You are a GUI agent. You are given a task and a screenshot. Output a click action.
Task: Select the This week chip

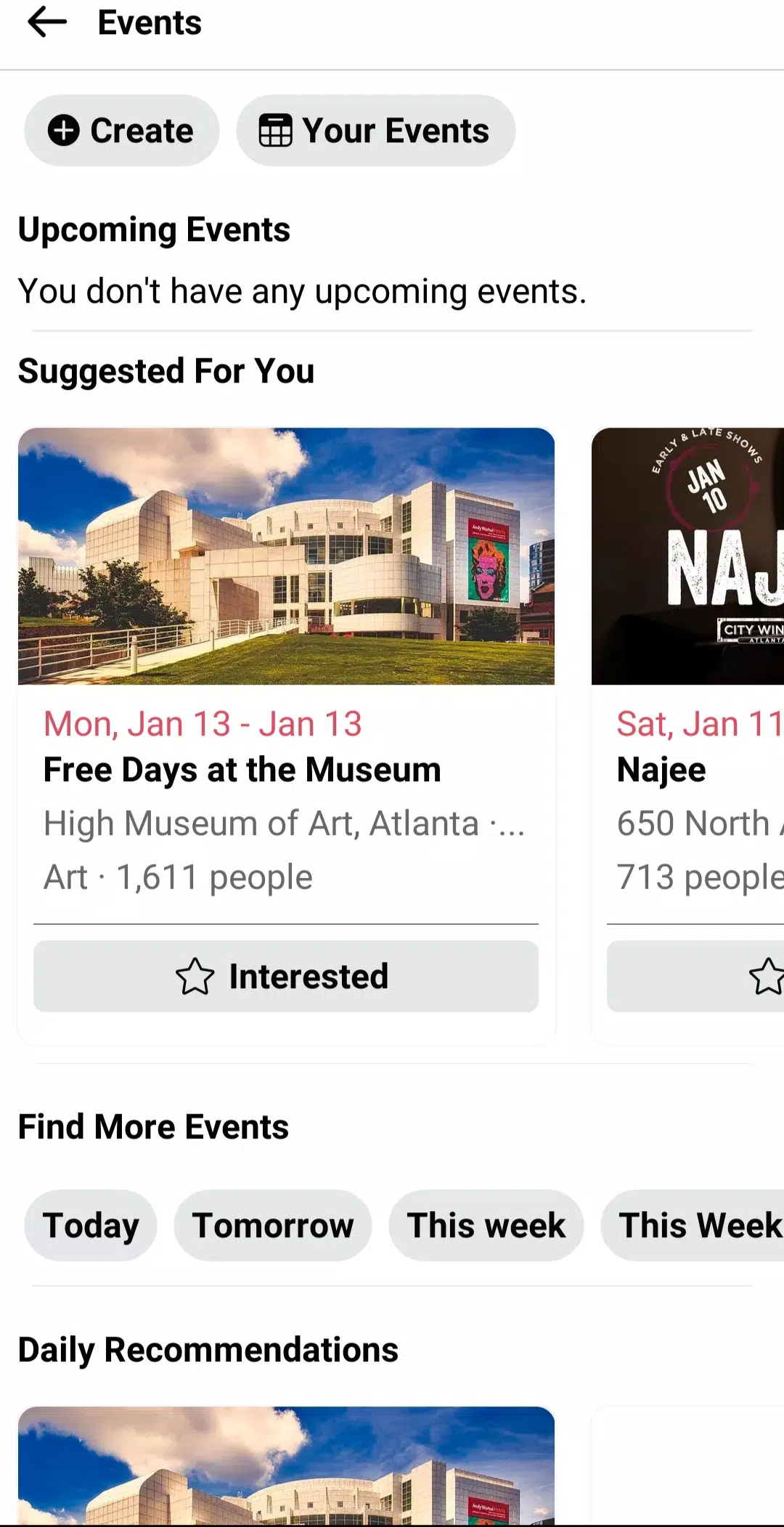coord(486,1226)
